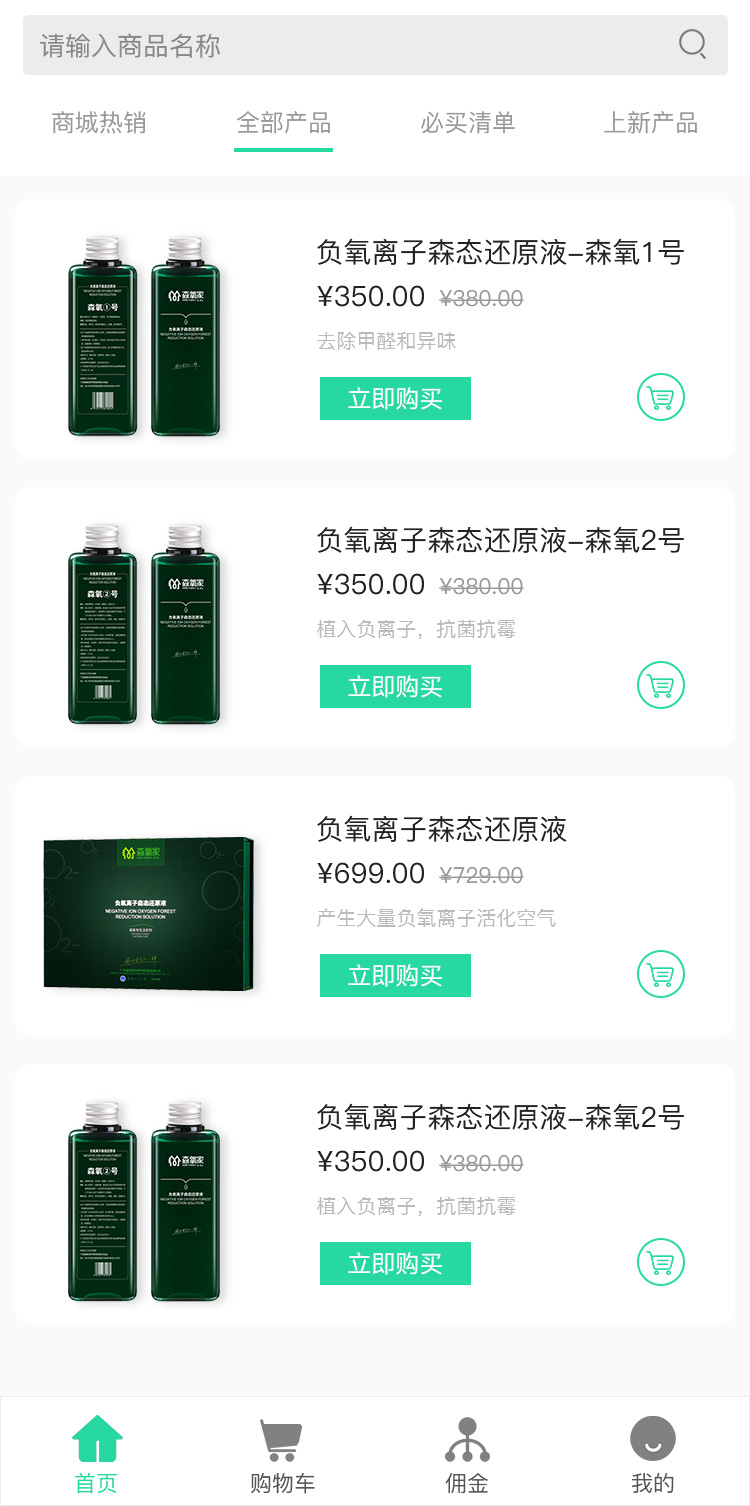Image resolution: width=750 pixels, height=1506 pixels.
Task: Show the 上新产品 tab
Action: (650, 123)
